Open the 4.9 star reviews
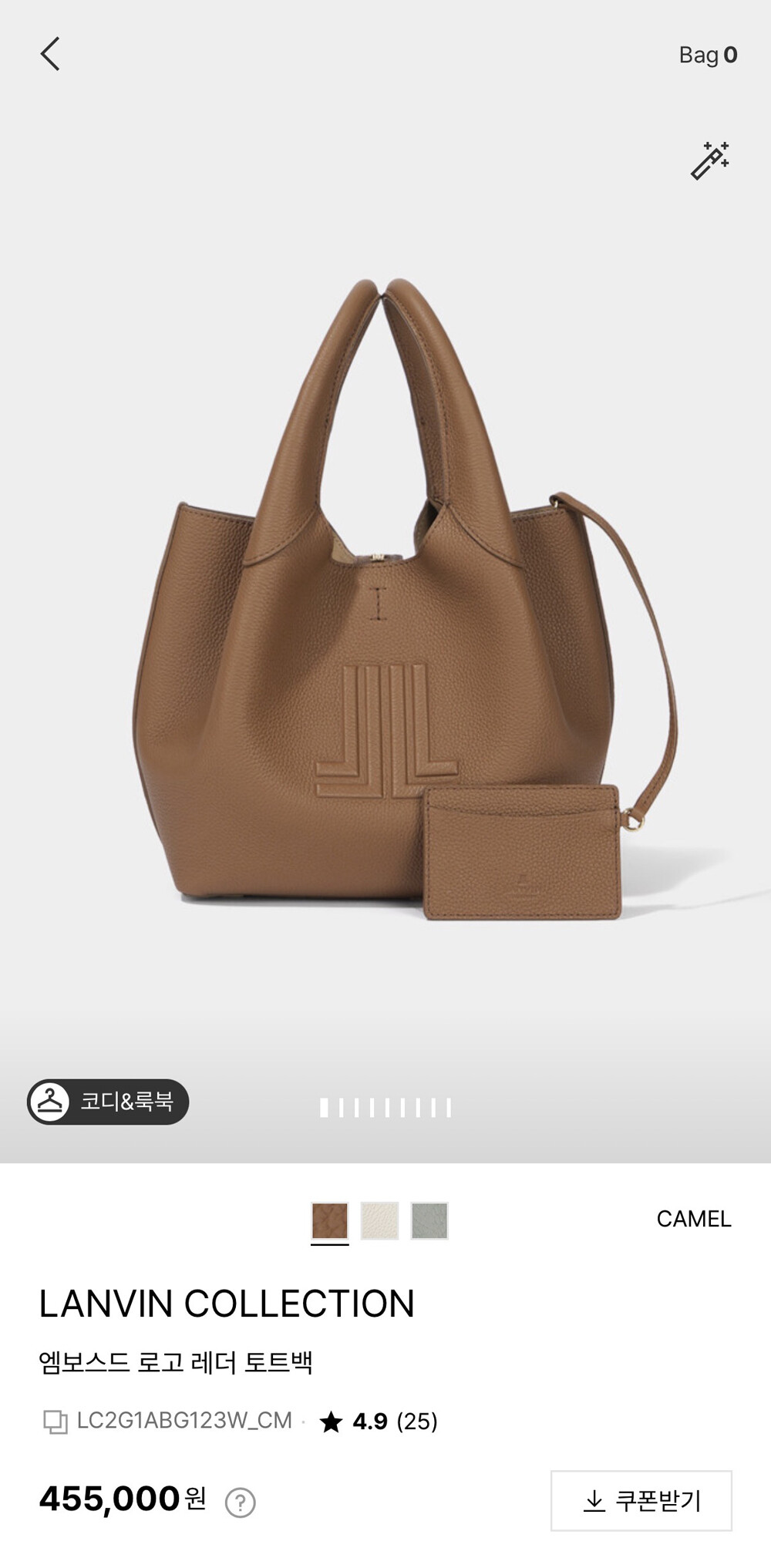 [x=379, y=1421]
